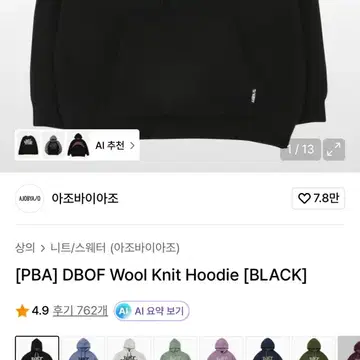Open AI 추천 recommendations chip

[x=77, y=145]
